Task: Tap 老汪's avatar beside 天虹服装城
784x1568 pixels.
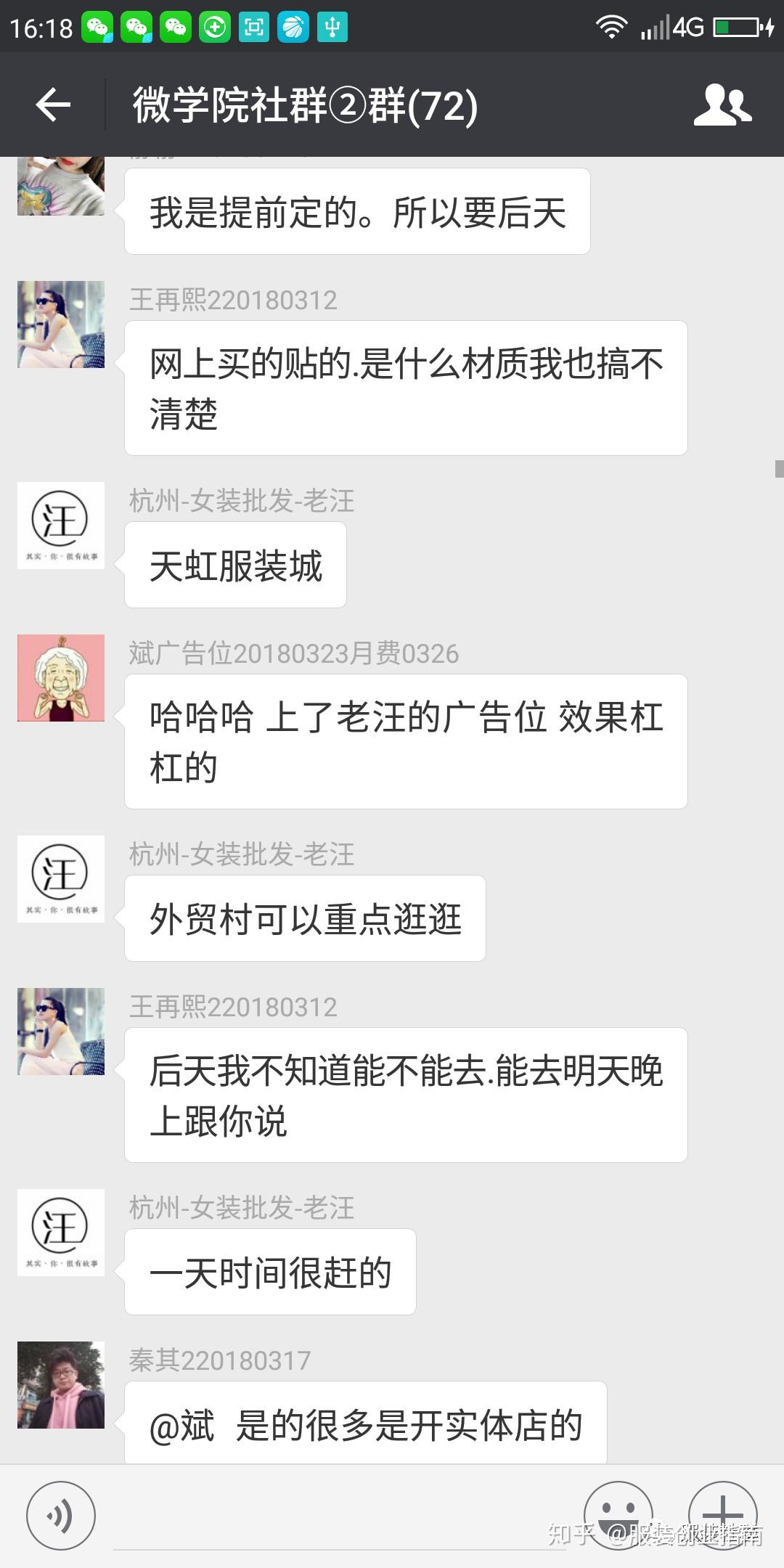Action: (x=61, y=526)
